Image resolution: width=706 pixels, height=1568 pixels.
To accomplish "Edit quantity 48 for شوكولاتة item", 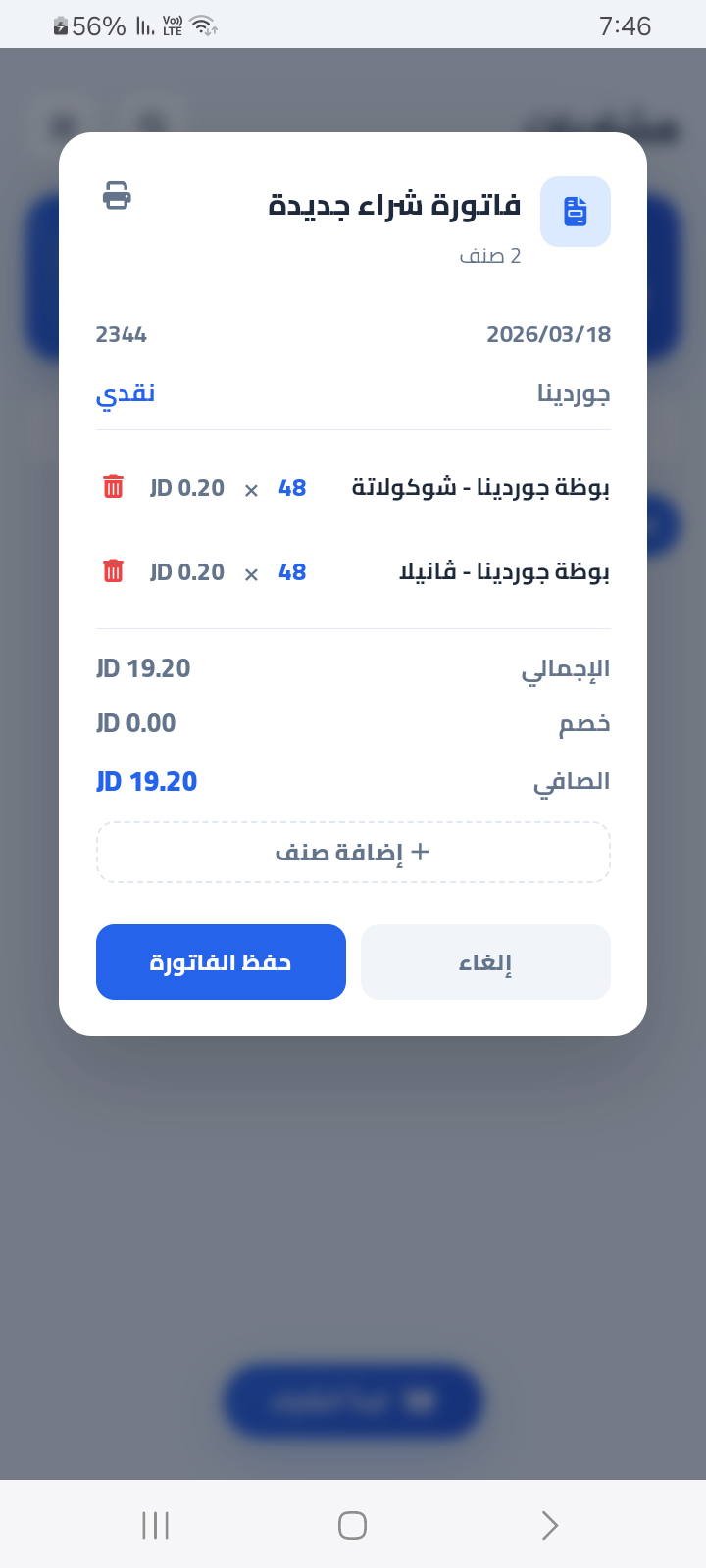I will click(x=292, y=488).
